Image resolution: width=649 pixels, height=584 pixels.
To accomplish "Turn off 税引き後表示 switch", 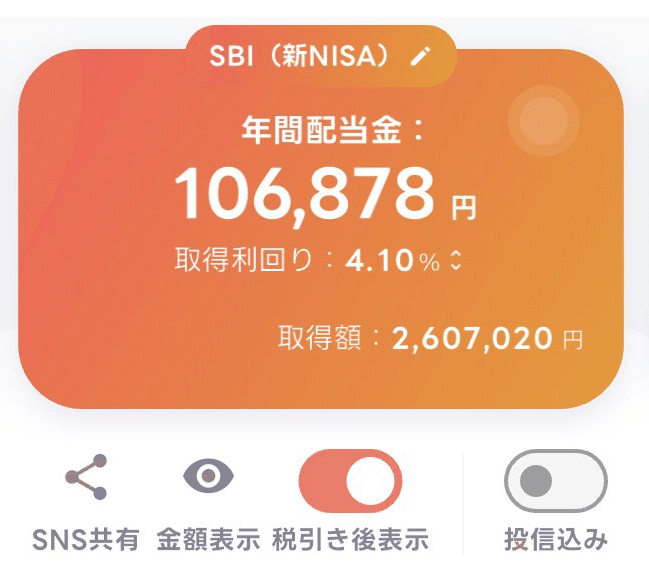I will click(x=350, y=481).
